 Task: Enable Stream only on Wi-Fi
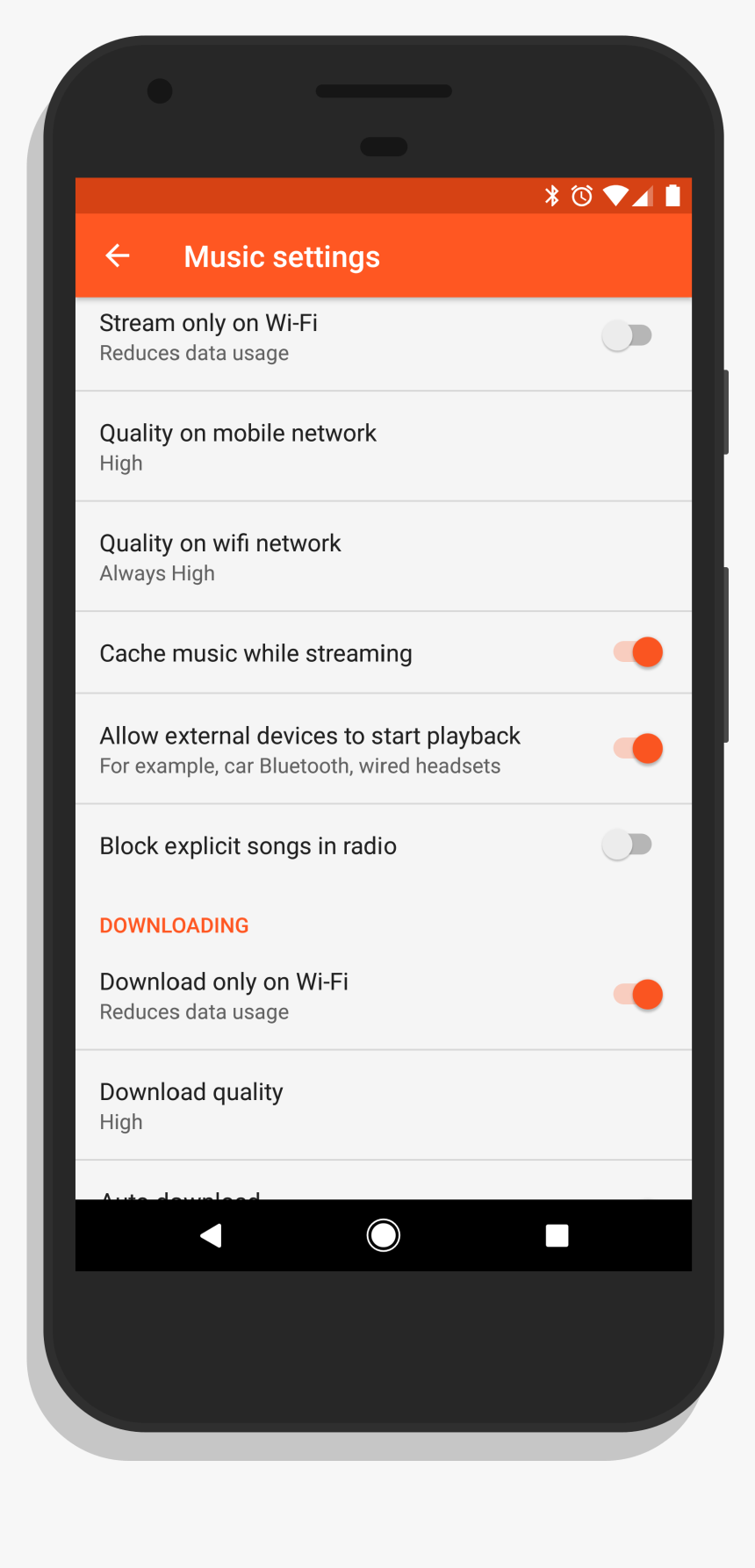(x=627, y=335)
